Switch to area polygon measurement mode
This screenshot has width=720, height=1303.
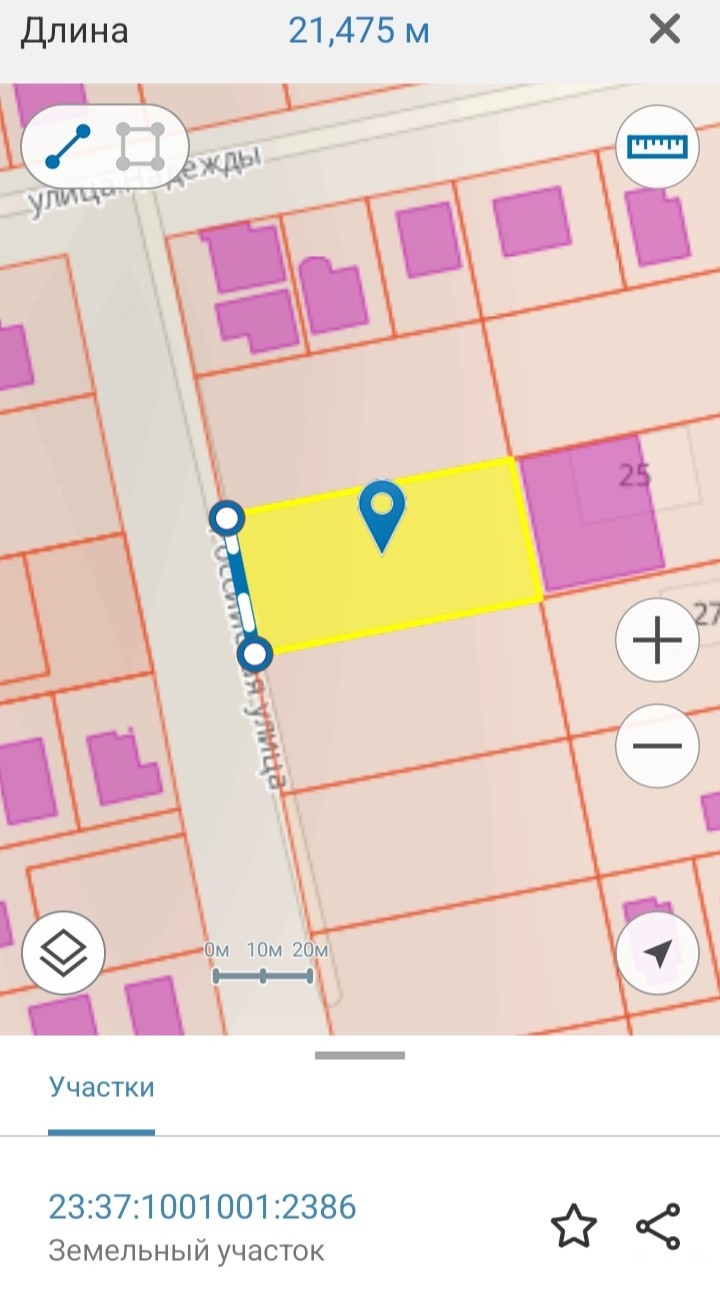point(140,147)
